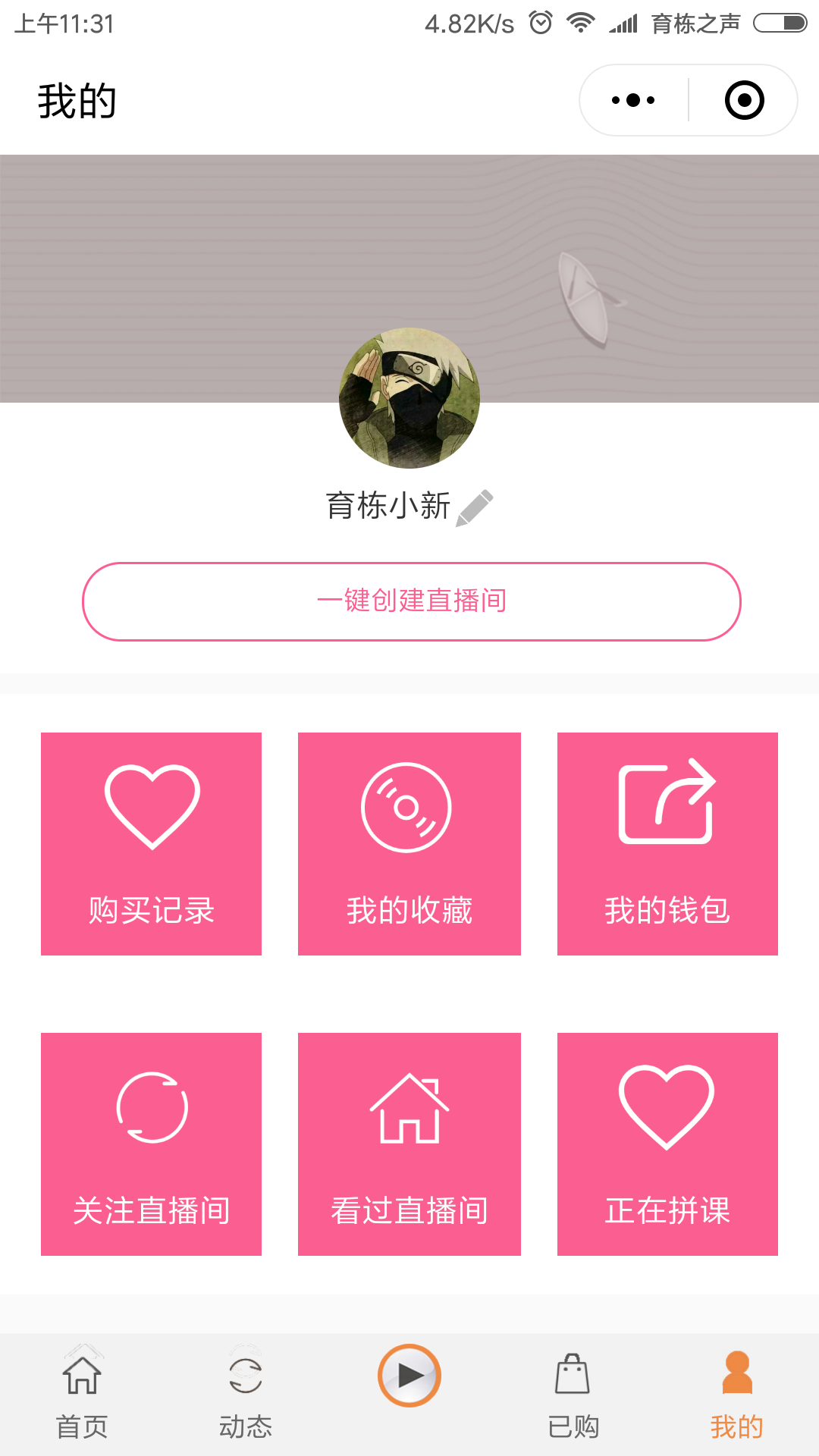Tap the profile avatar picture

pyautogui.click(x=409, y=398)
